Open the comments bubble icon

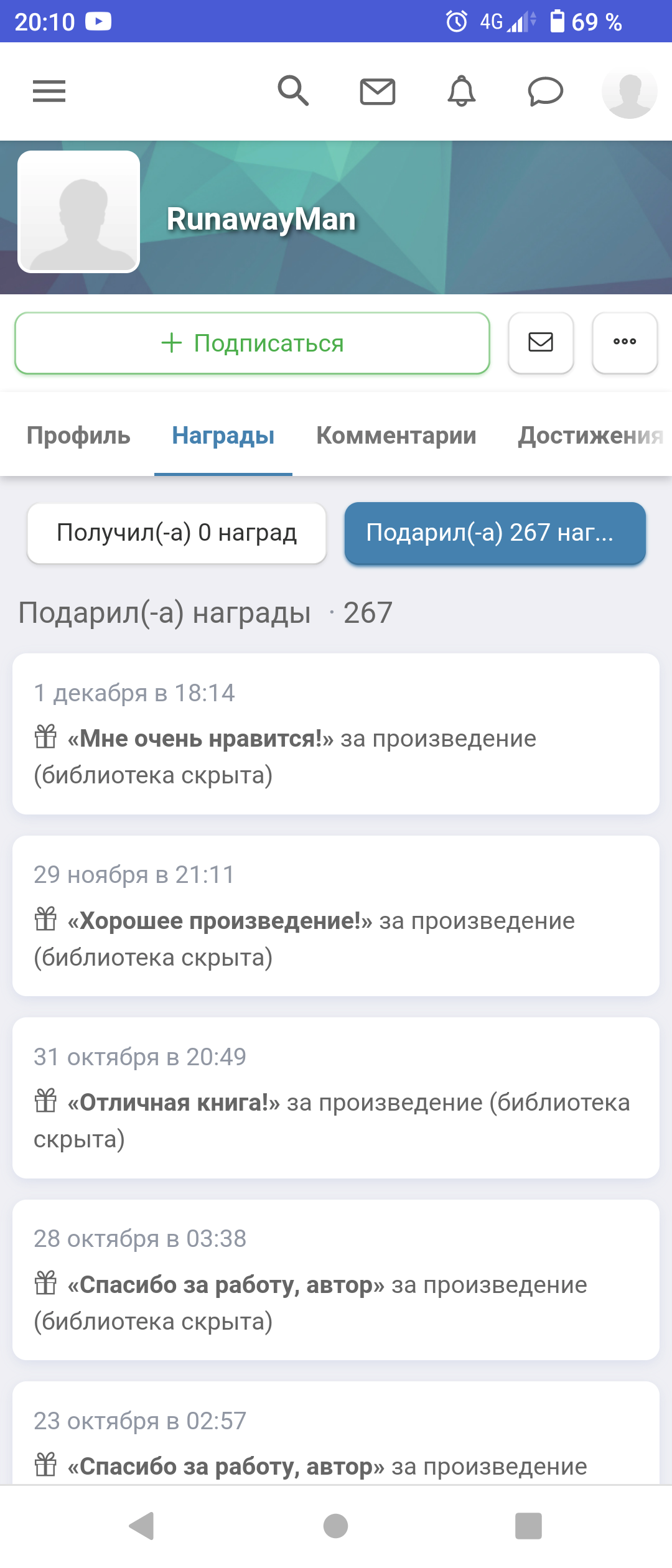pos(546,92)
